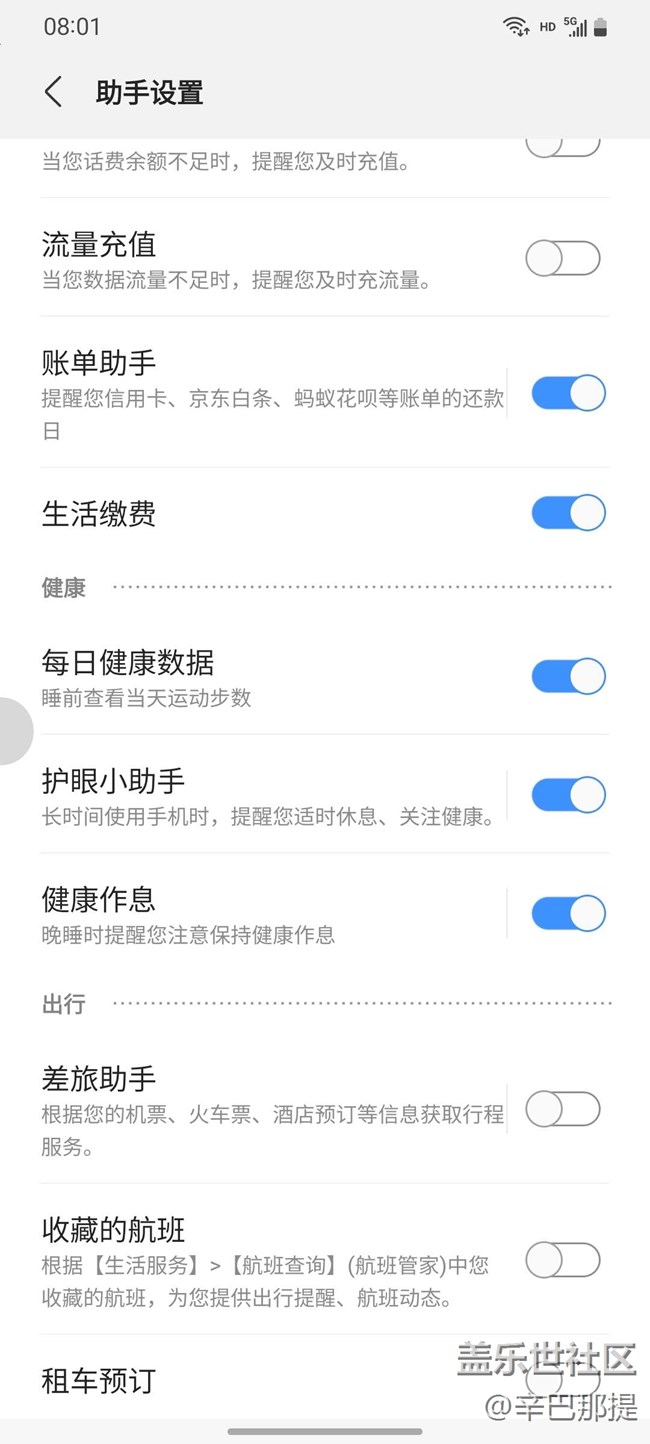
Task: Open 护眼小助手 details
Action: click(x=268, y=796)
